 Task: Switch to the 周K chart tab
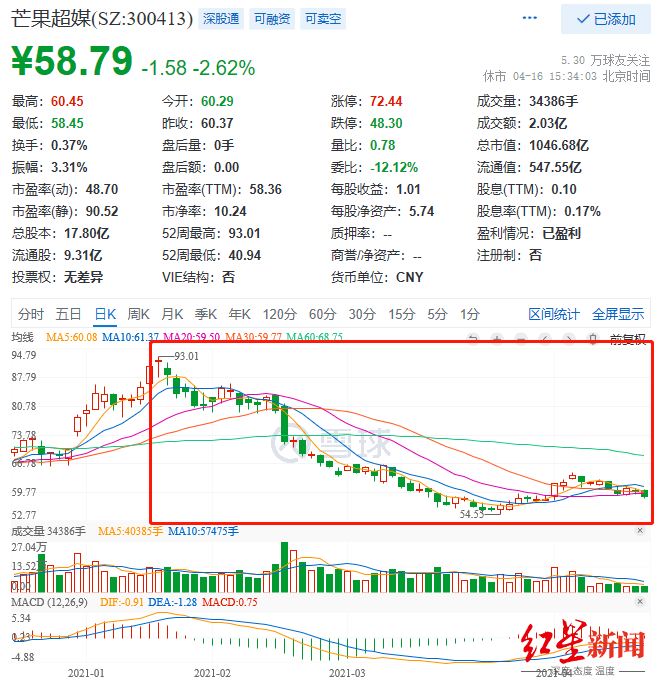139,314
